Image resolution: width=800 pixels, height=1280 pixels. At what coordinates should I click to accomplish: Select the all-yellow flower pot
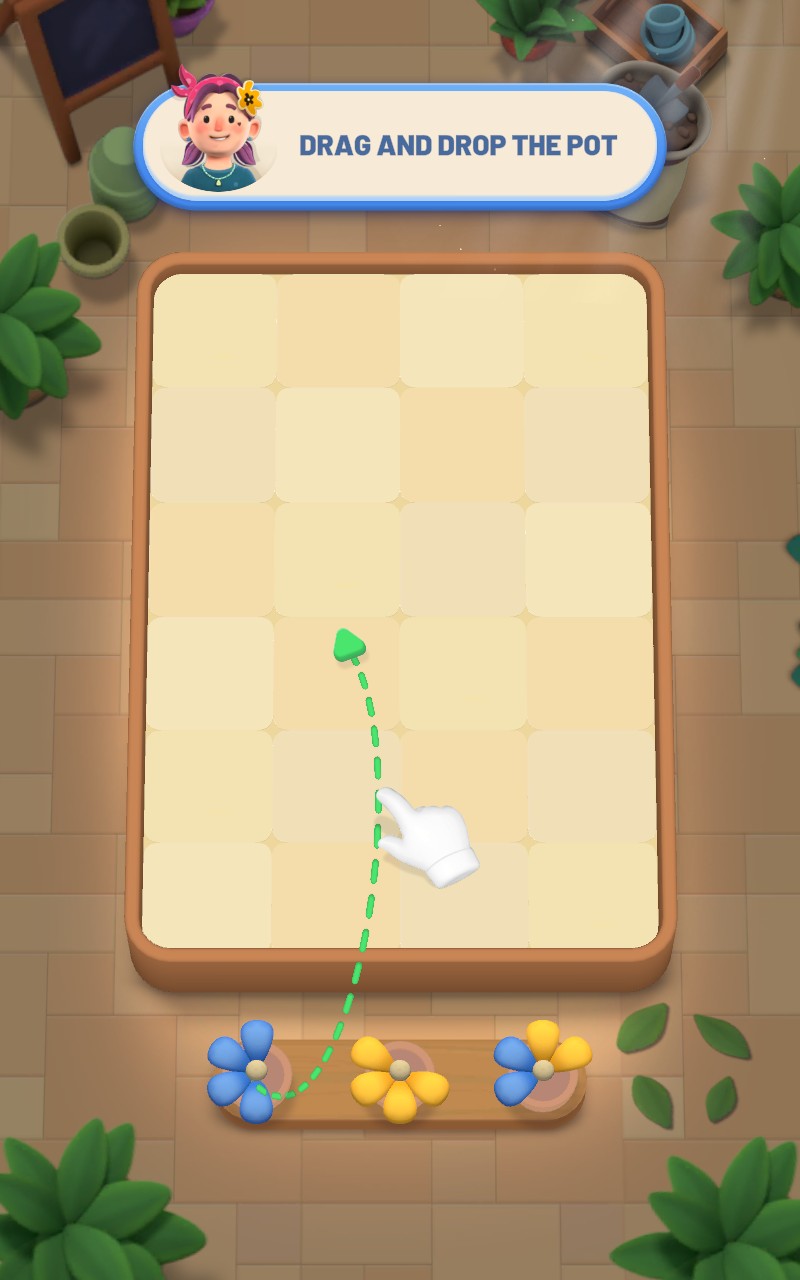pos(400,1074)
